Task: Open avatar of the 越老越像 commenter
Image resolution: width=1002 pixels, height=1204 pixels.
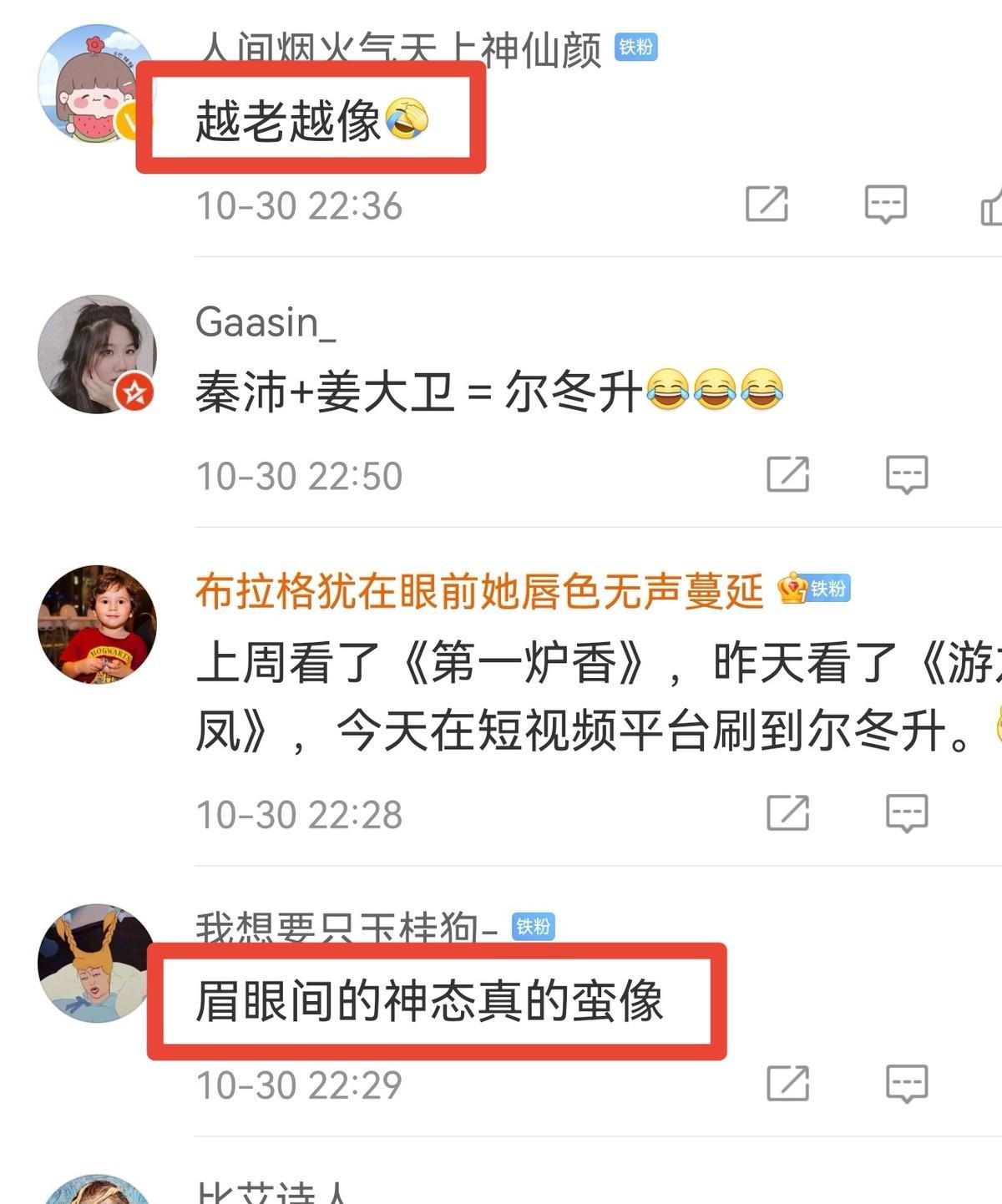Action: coord(92,83)
